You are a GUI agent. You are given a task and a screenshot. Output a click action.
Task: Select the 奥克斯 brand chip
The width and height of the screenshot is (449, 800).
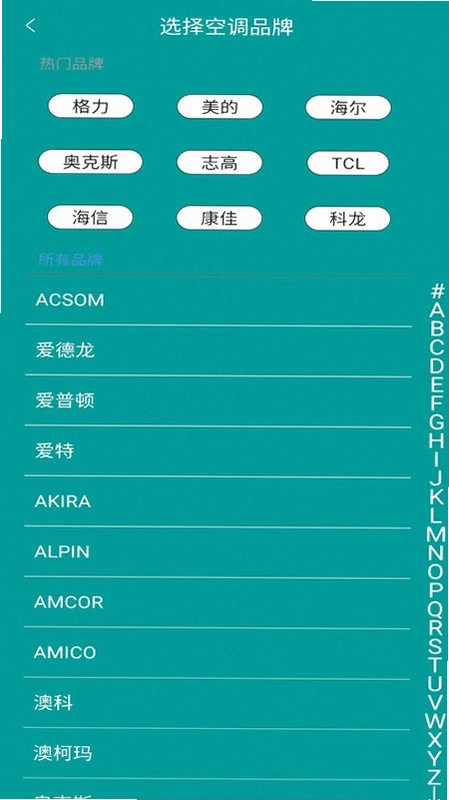coord(90,162)
